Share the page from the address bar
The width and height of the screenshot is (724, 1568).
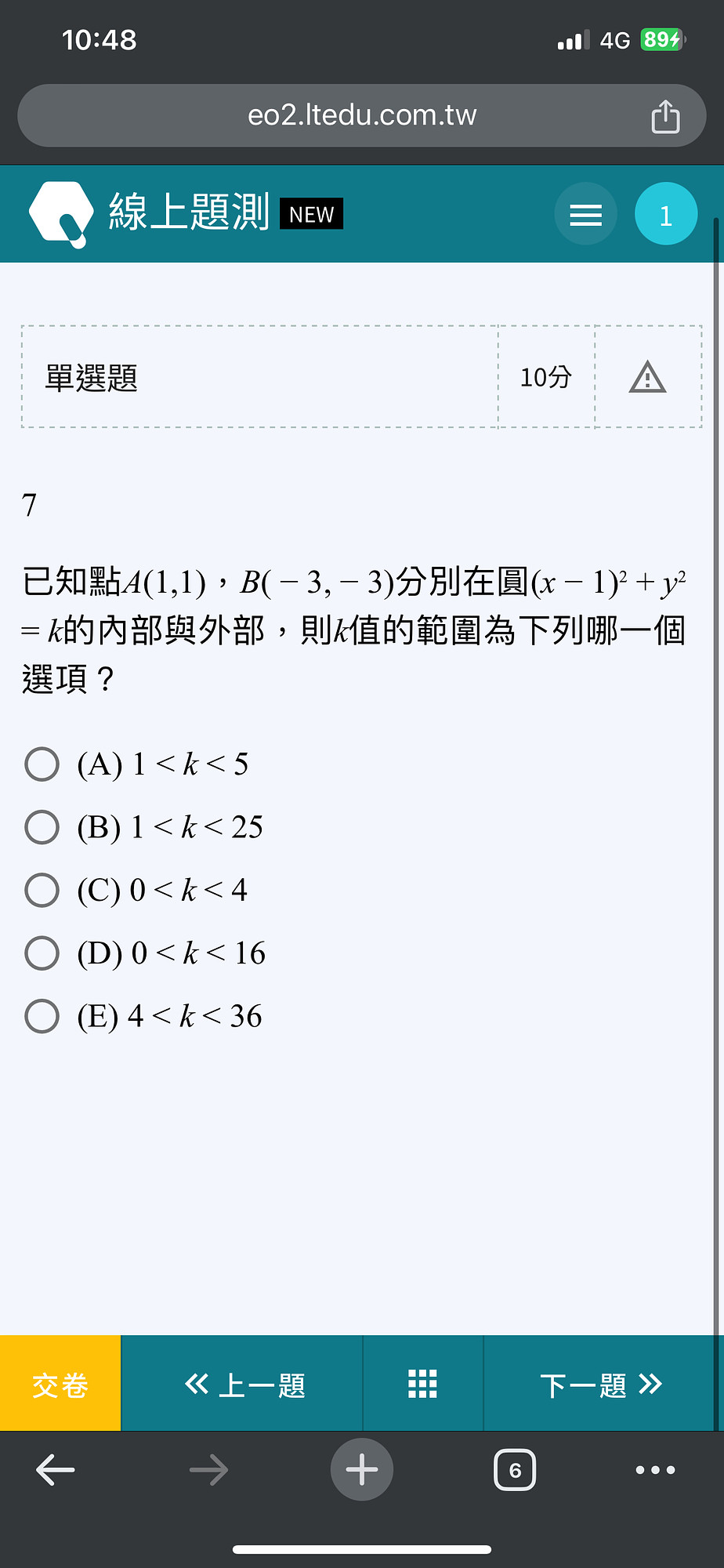[x=665, y=116]
